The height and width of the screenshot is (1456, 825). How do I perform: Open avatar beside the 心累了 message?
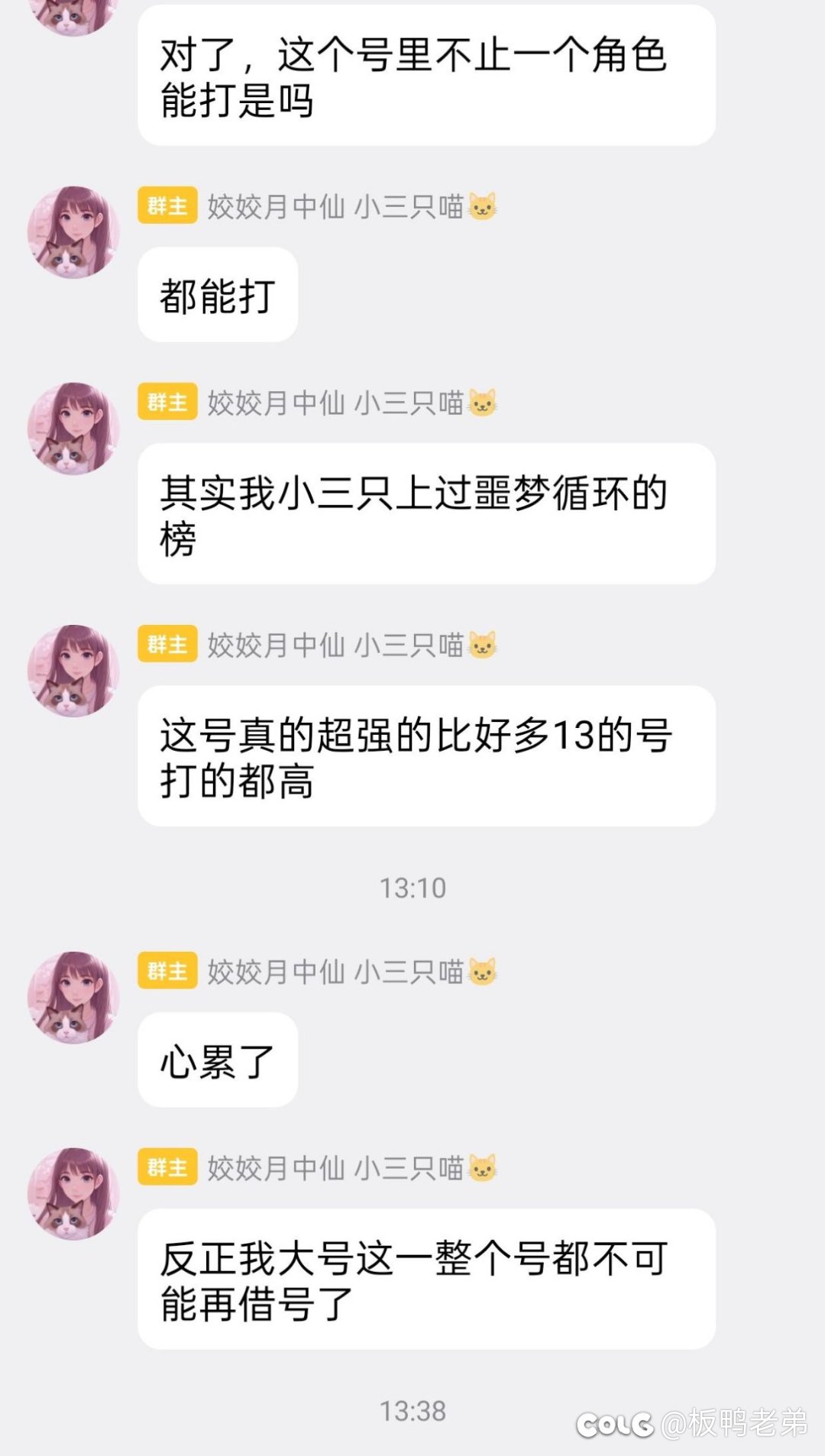click(73, 997)
